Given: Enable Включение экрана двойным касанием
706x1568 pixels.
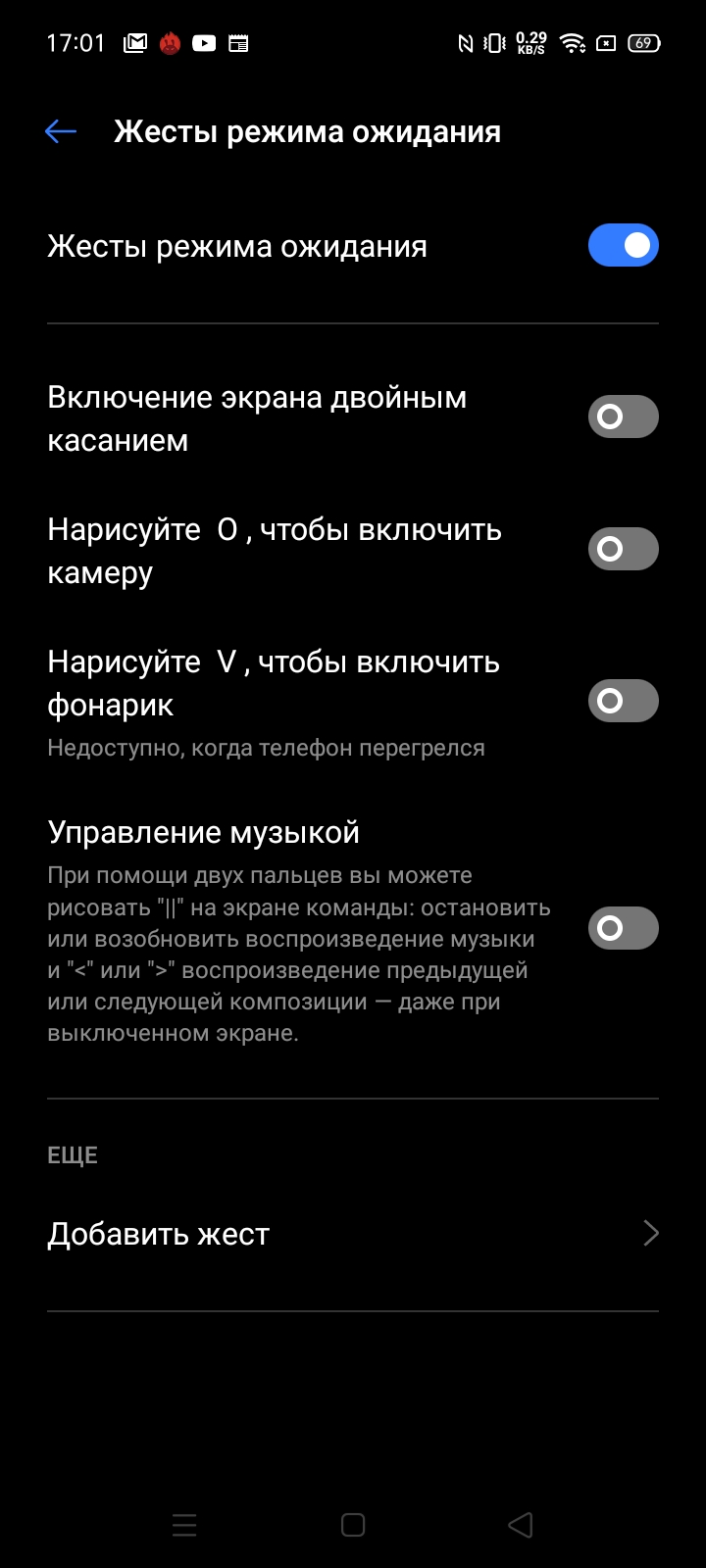Looking at the screenshot, I should pyautogui.click(x=623, y=417).
